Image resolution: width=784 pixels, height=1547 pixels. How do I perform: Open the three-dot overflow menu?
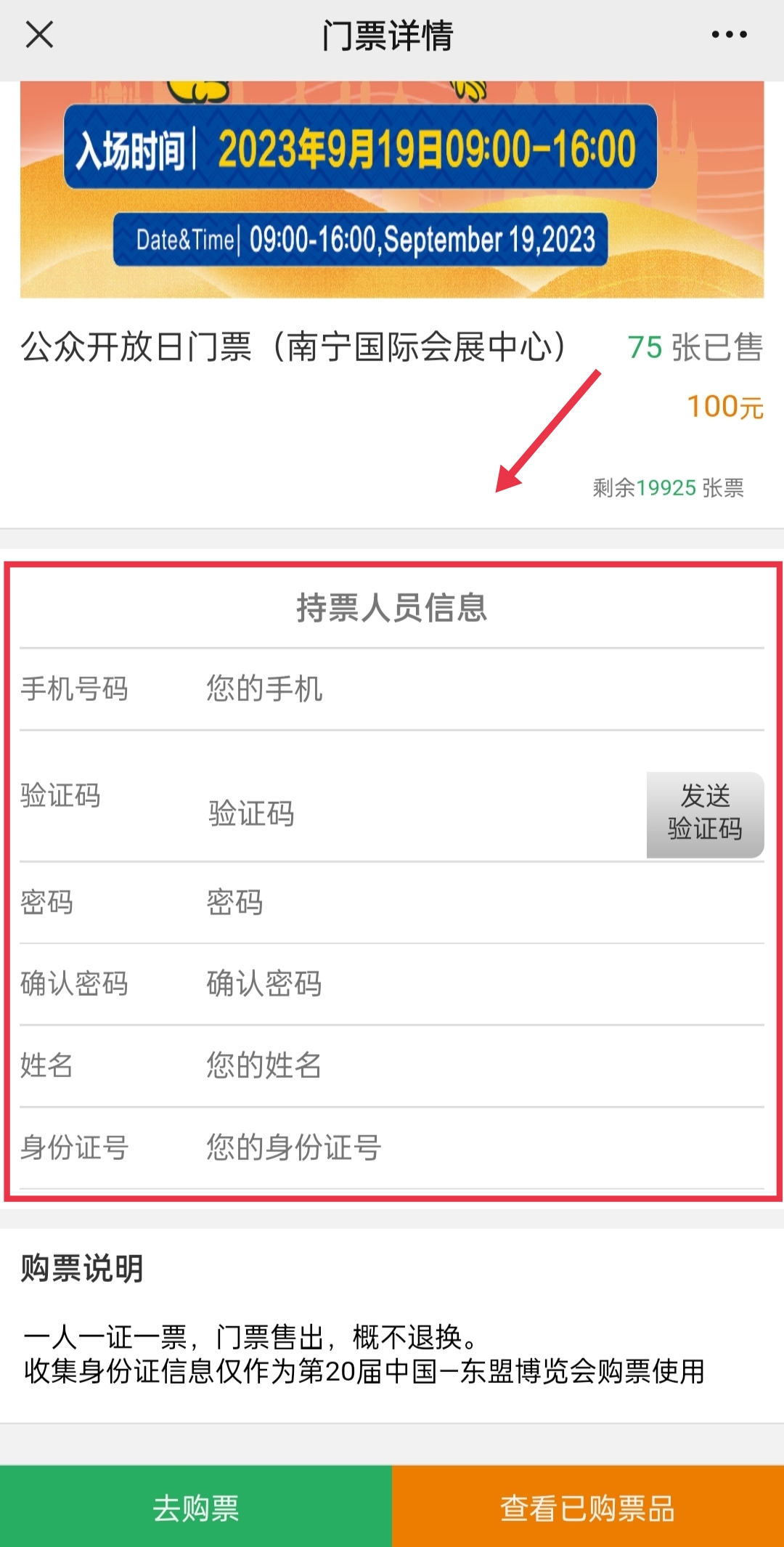point(729,34)
